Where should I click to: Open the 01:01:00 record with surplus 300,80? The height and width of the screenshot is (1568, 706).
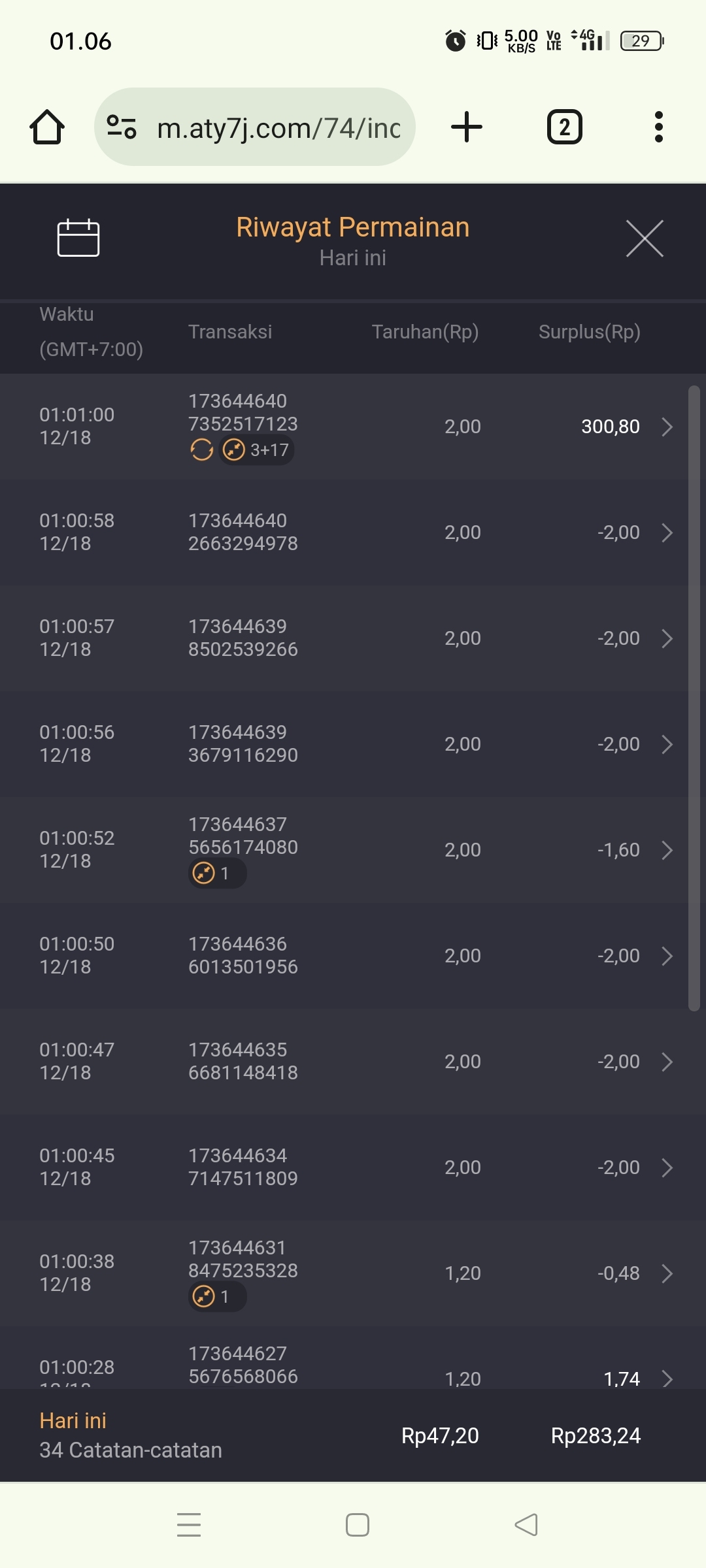(x=666, y=427)
